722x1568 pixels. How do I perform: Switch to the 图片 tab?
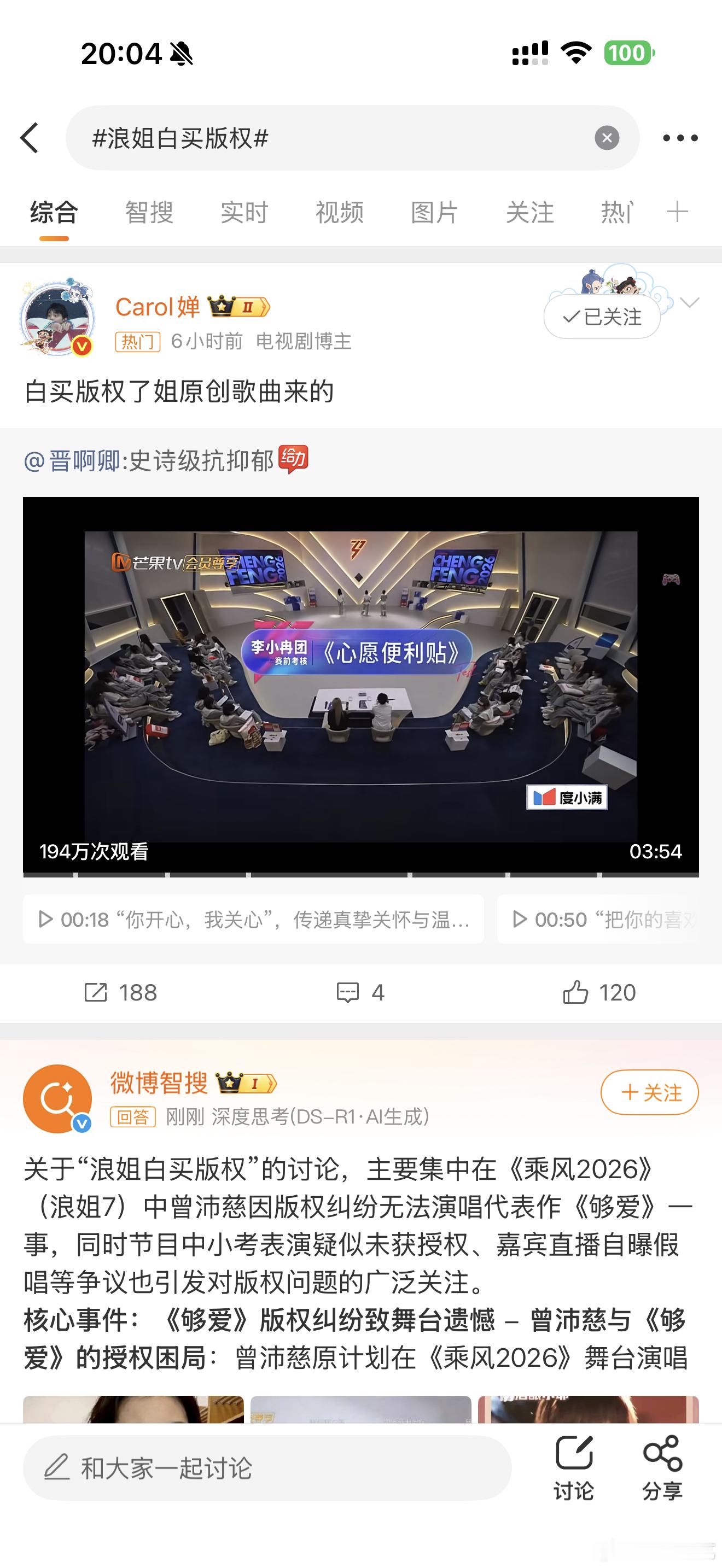pos(434,213)
